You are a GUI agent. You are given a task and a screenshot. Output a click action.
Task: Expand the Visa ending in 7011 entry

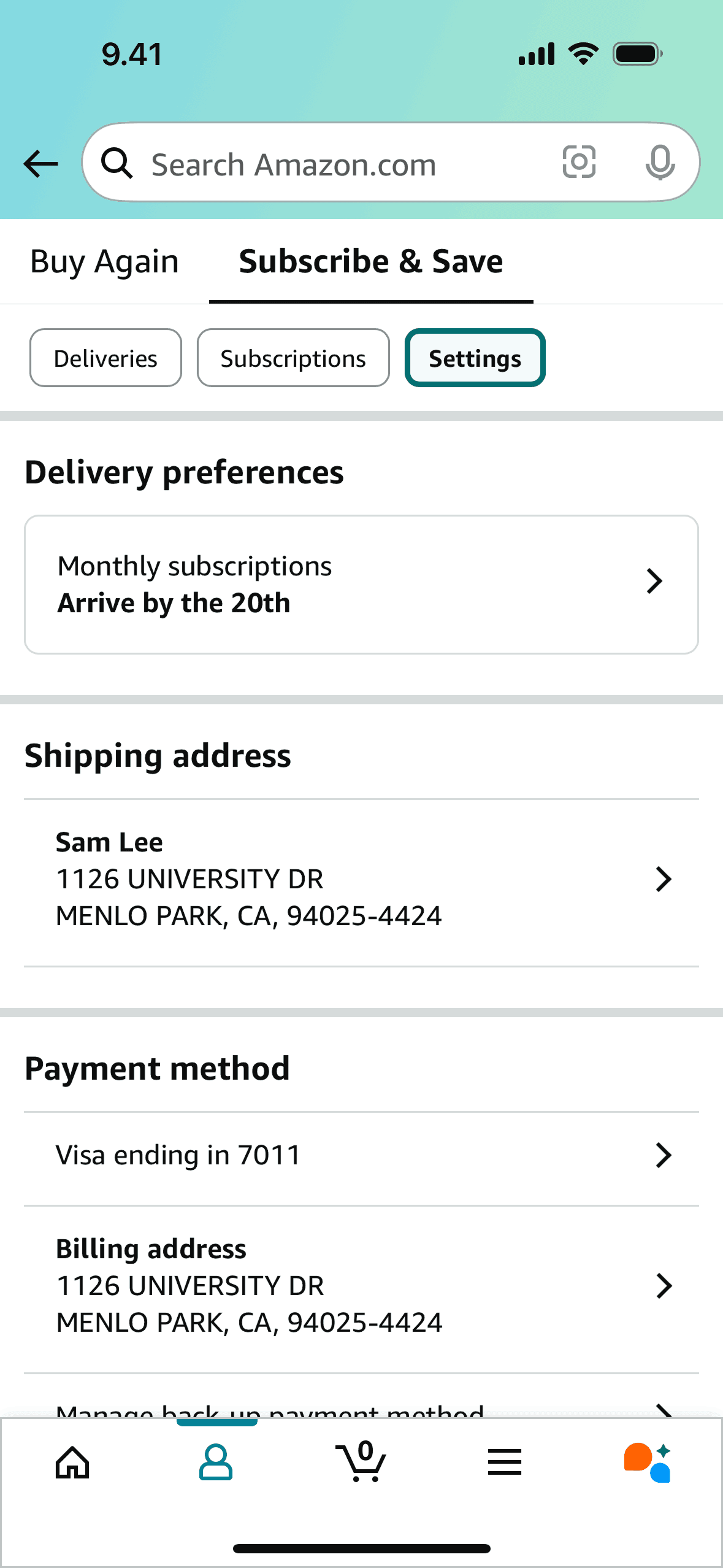click(x=361, y=1155)
